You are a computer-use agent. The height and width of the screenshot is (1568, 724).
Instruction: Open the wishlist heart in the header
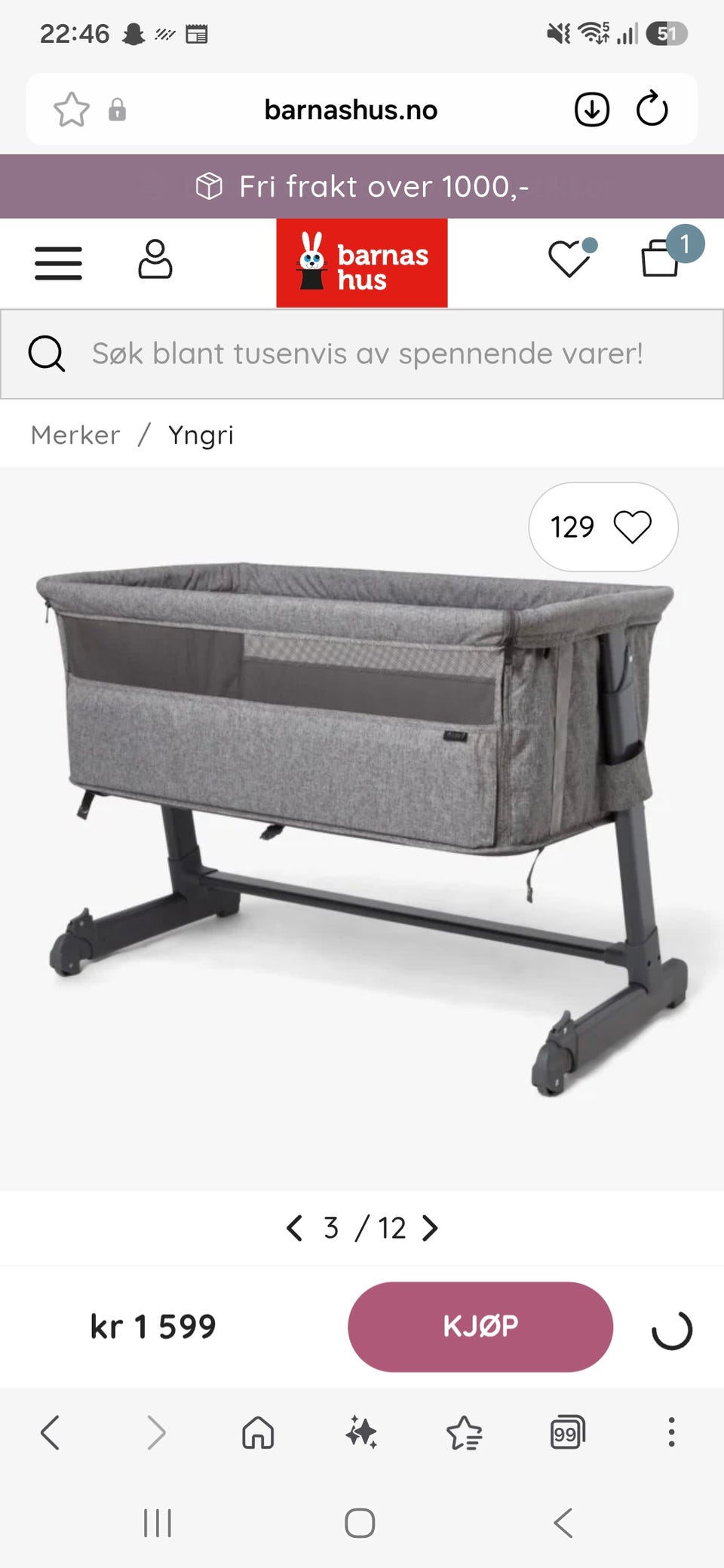(x=572, y=257)
